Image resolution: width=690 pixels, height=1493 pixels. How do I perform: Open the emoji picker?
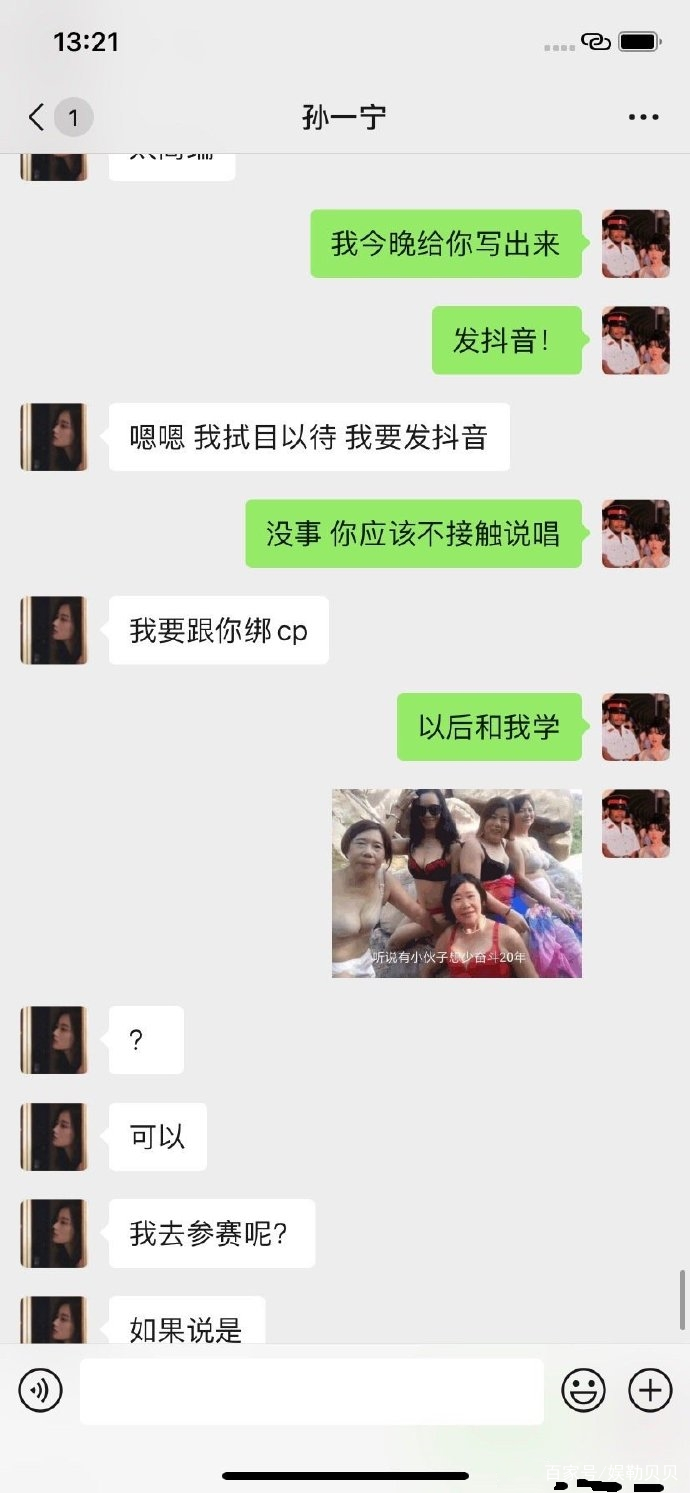(x=584, y=1390)
